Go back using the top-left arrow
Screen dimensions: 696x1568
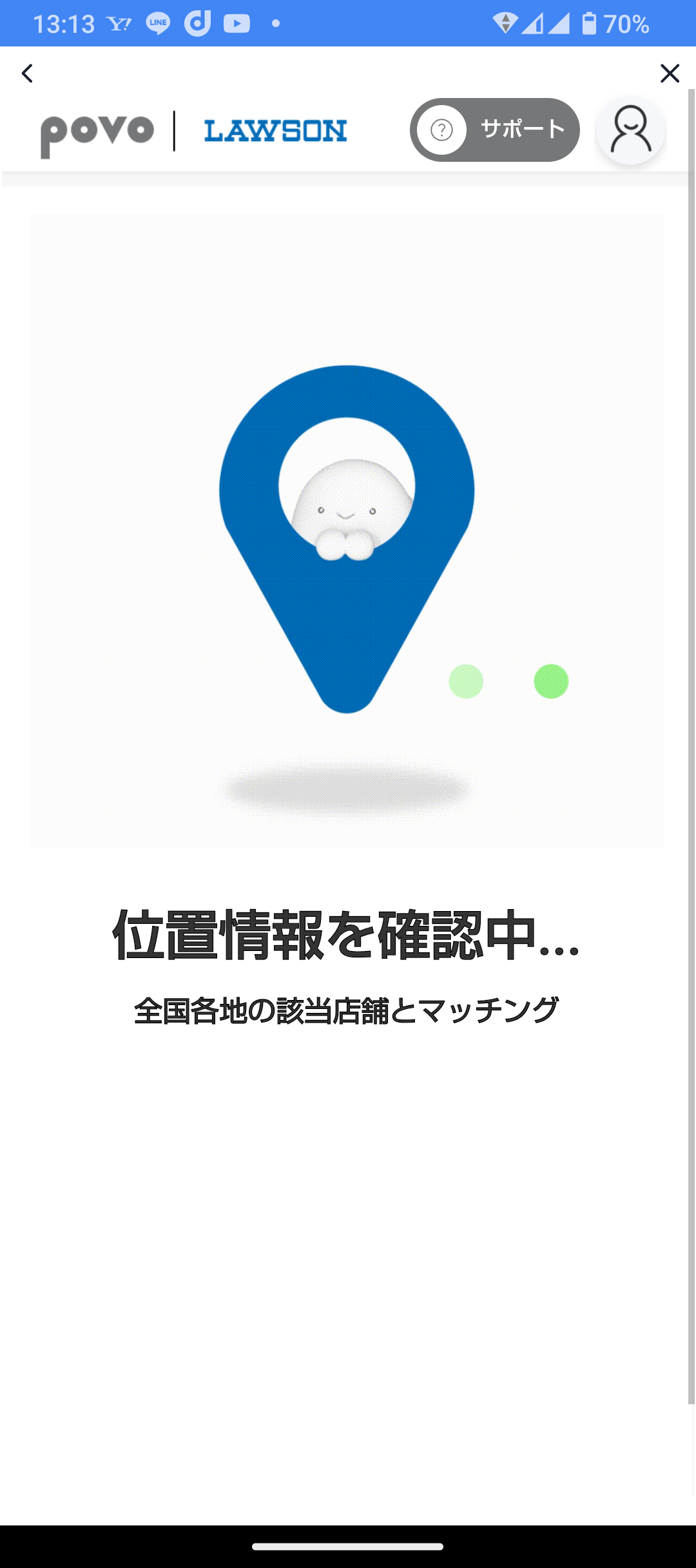coord(27,73)
